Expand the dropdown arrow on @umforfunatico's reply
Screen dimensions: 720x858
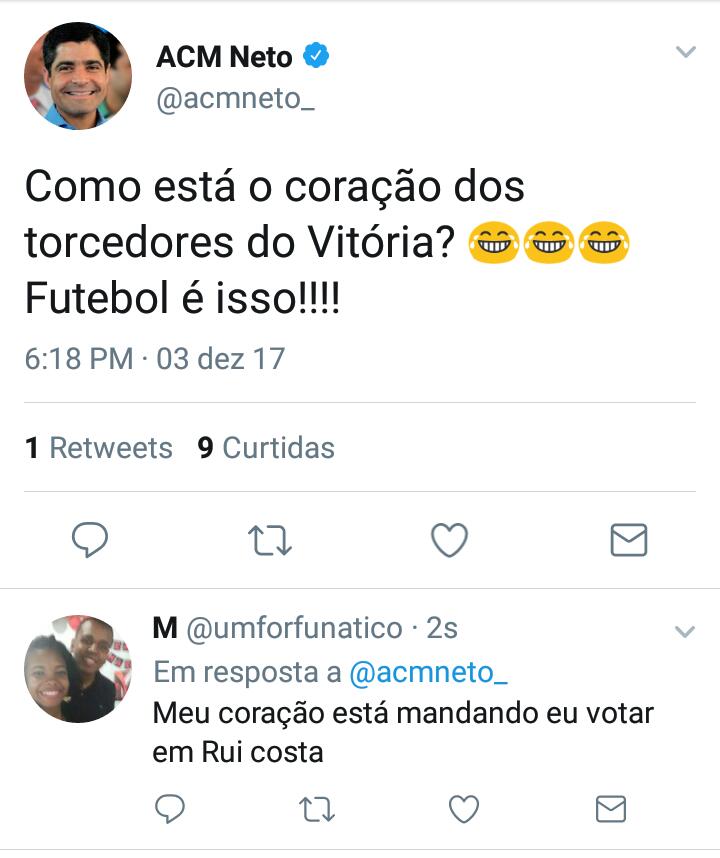pyautogui.click(x=685, y=631)
